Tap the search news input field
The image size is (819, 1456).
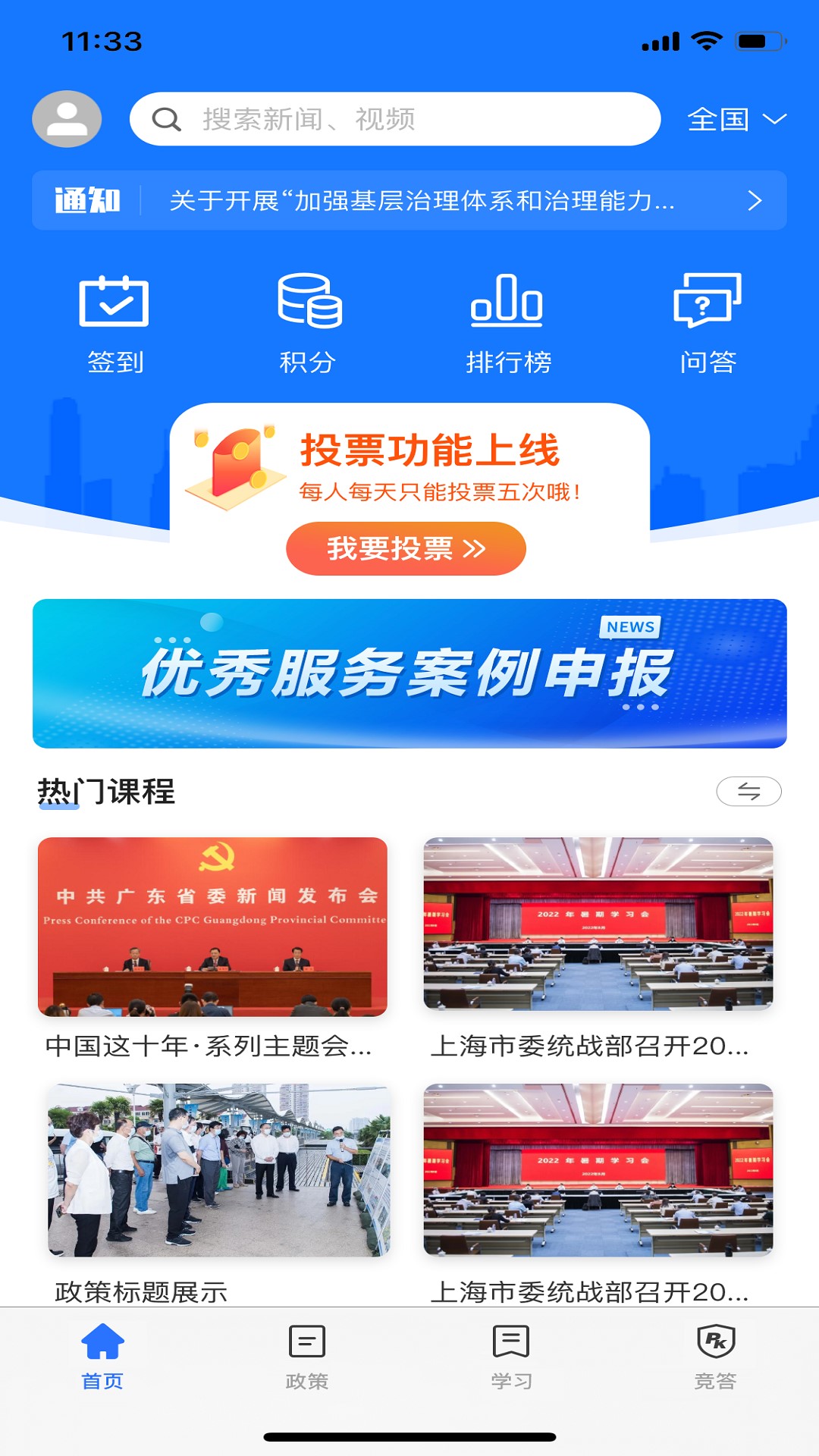point(394,118)
